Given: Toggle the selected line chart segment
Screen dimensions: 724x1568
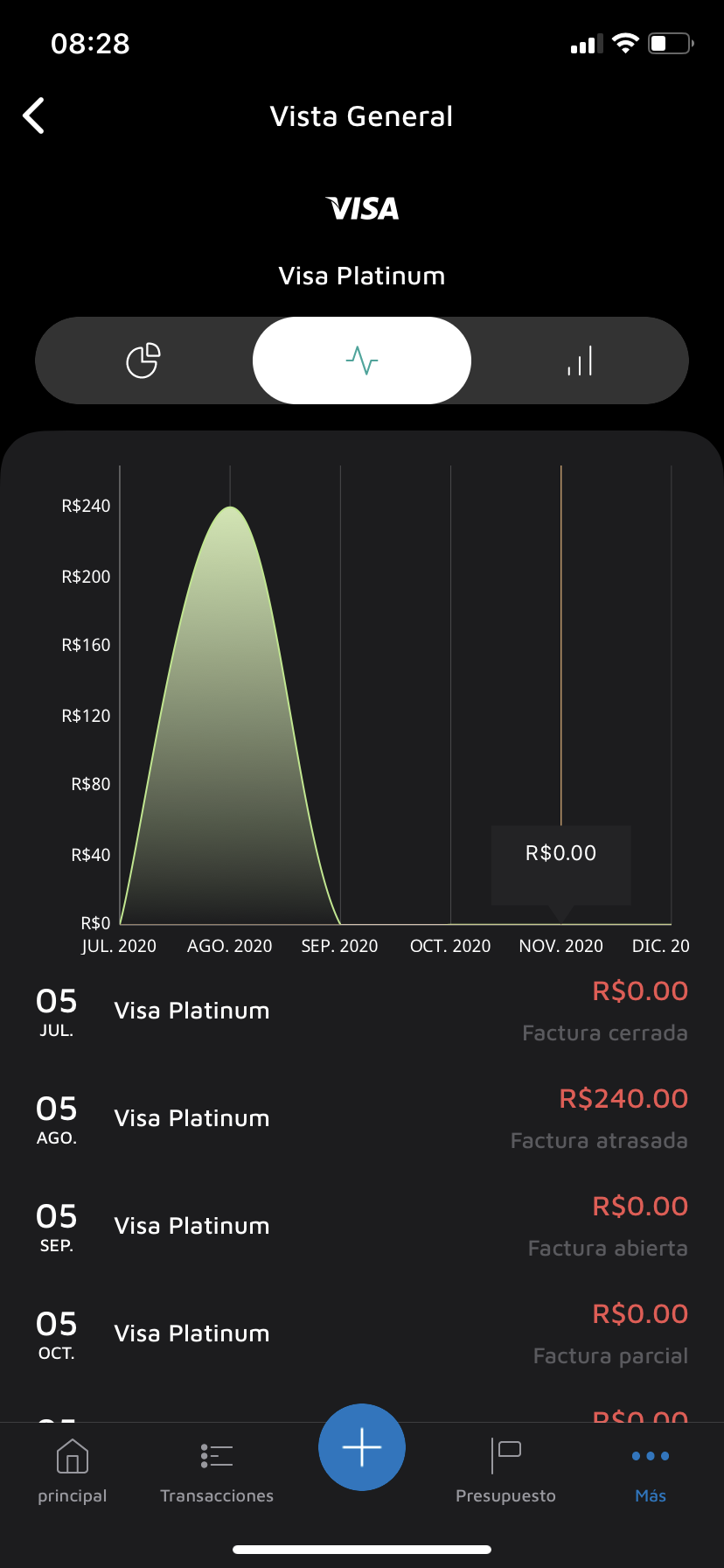Looking at the screenshot, I should 361,360.
